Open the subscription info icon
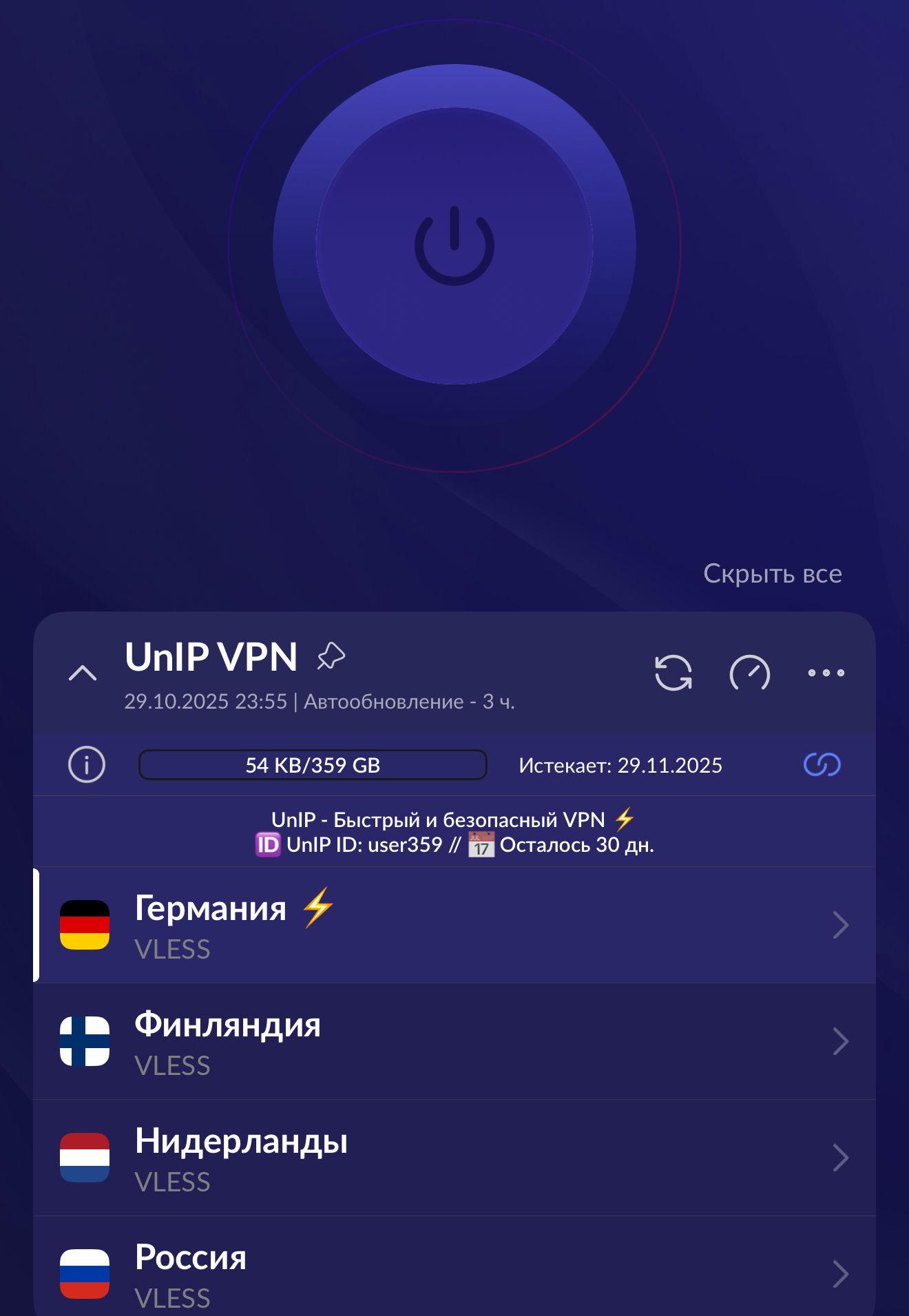This screenshot has width=909, height=1316. [x=87, y=764]
